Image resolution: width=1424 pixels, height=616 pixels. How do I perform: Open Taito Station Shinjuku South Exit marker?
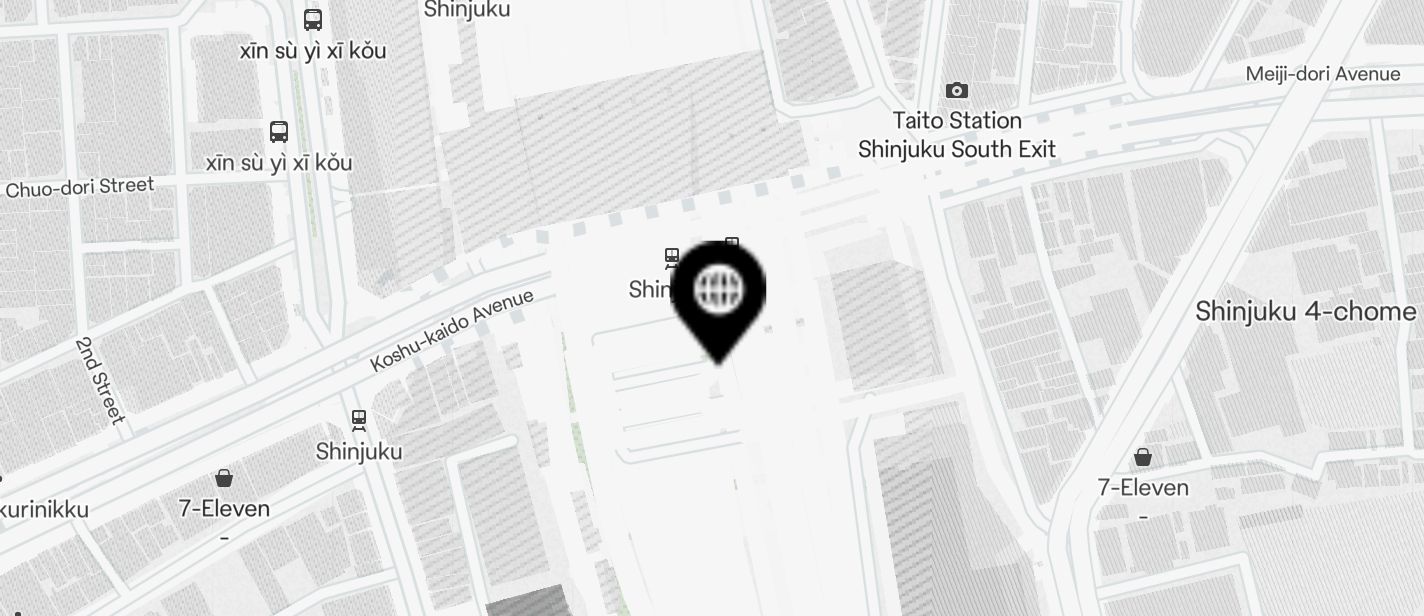(x=957, y=91)
